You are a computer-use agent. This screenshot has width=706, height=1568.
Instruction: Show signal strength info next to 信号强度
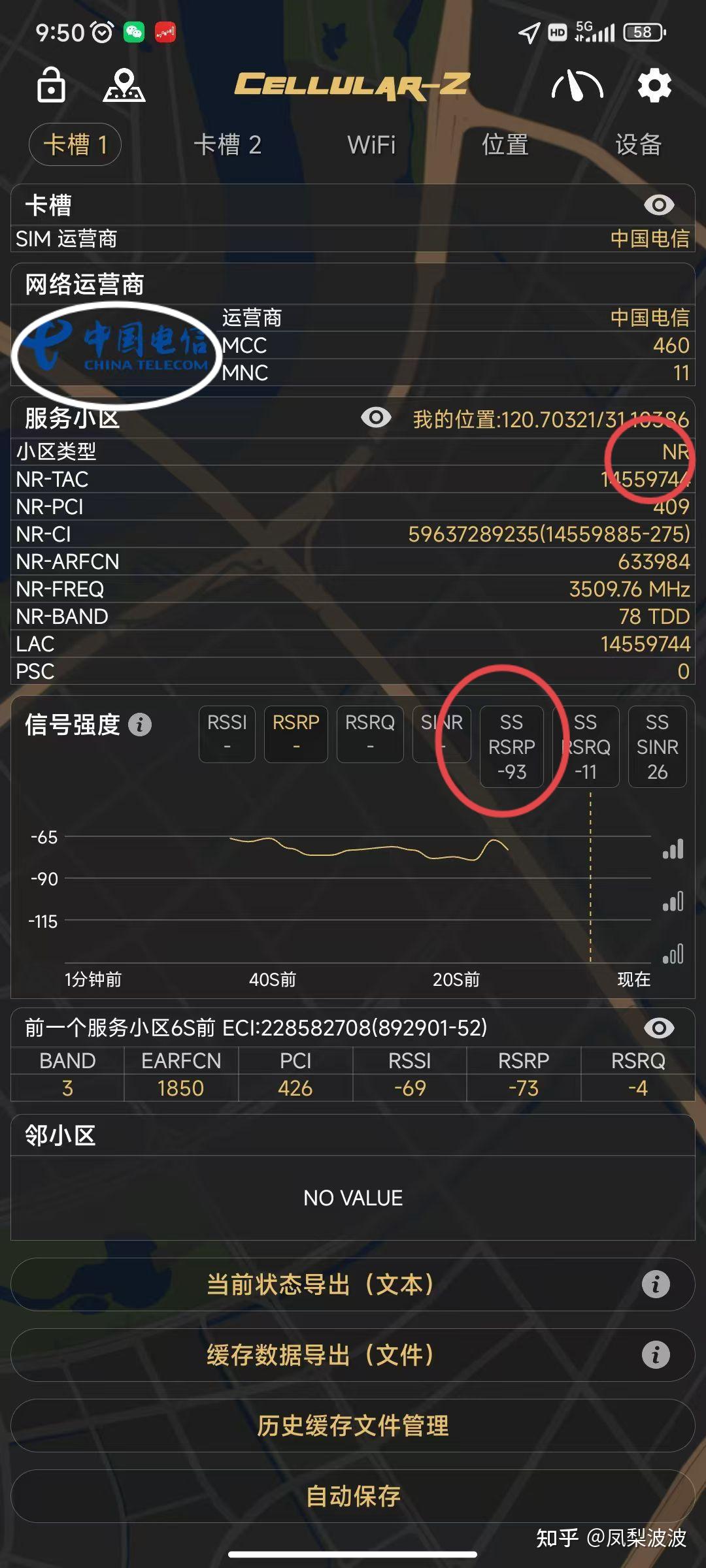tap(140, 725)
